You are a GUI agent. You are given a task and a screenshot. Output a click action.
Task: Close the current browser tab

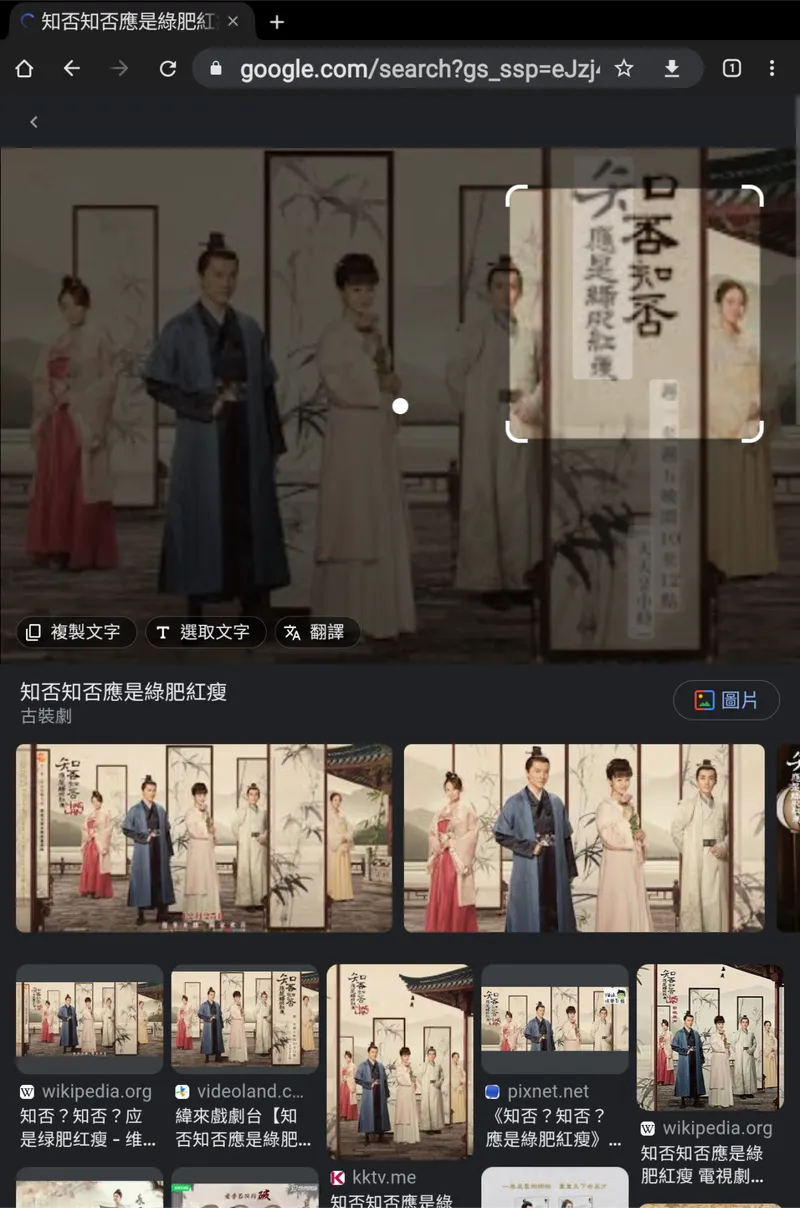coord(233,22)
